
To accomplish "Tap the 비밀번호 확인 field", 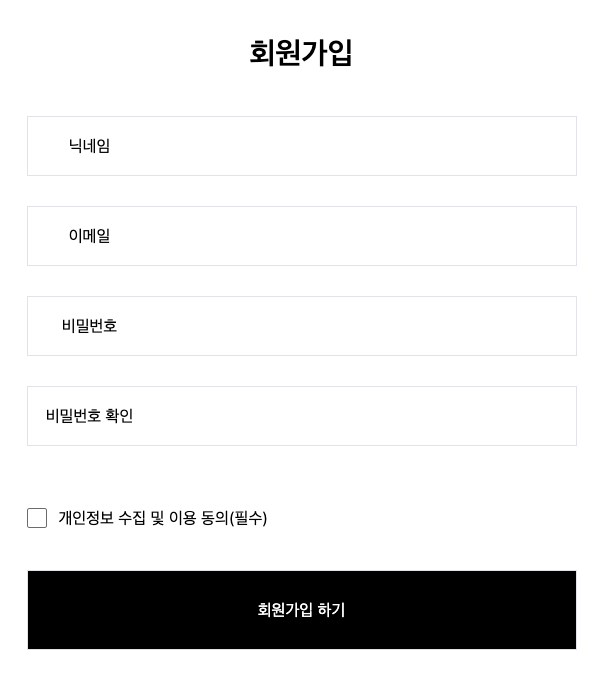I will coord(301,416).
